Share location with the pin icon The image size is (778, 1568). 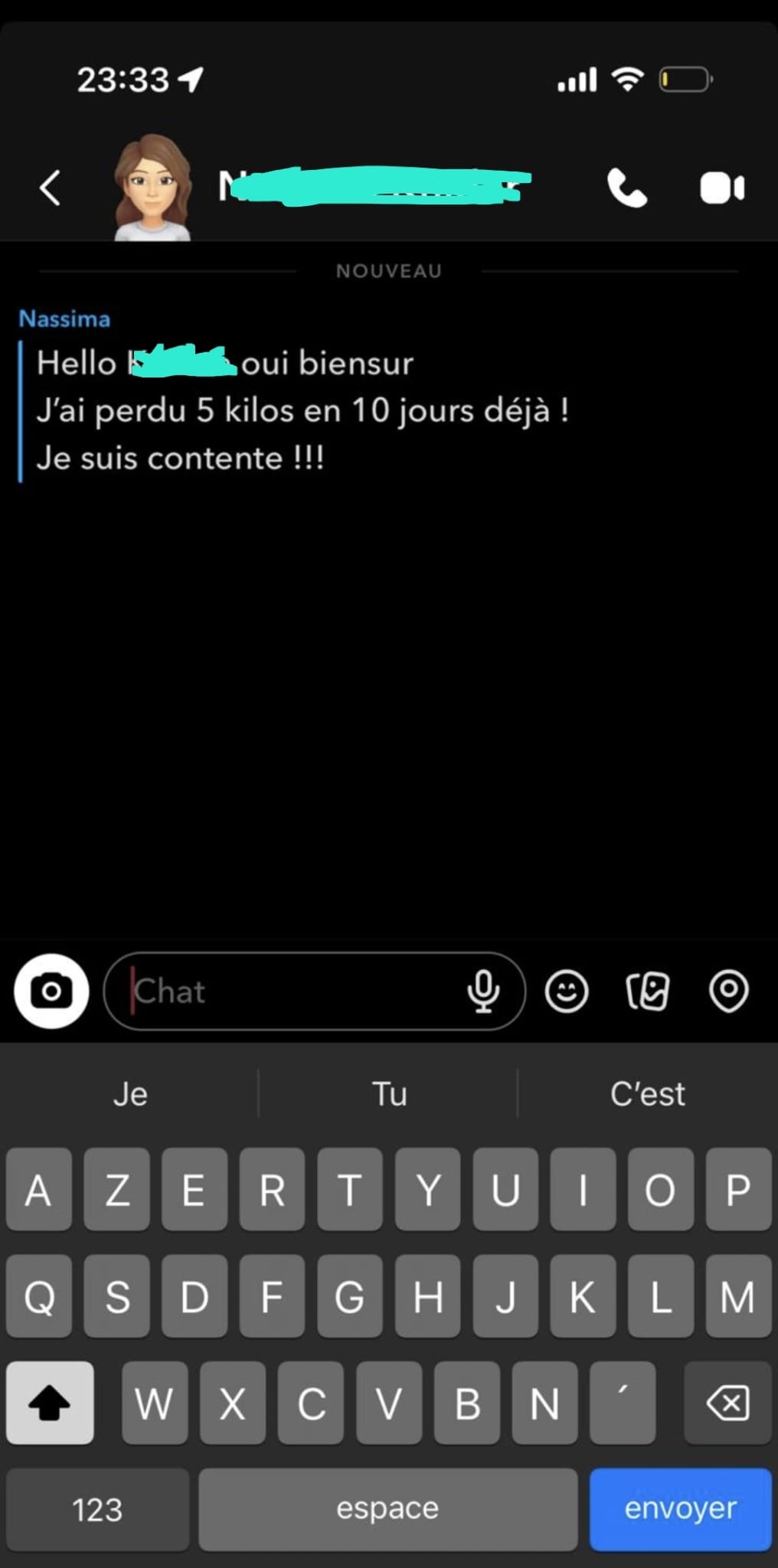coord(728,991)
